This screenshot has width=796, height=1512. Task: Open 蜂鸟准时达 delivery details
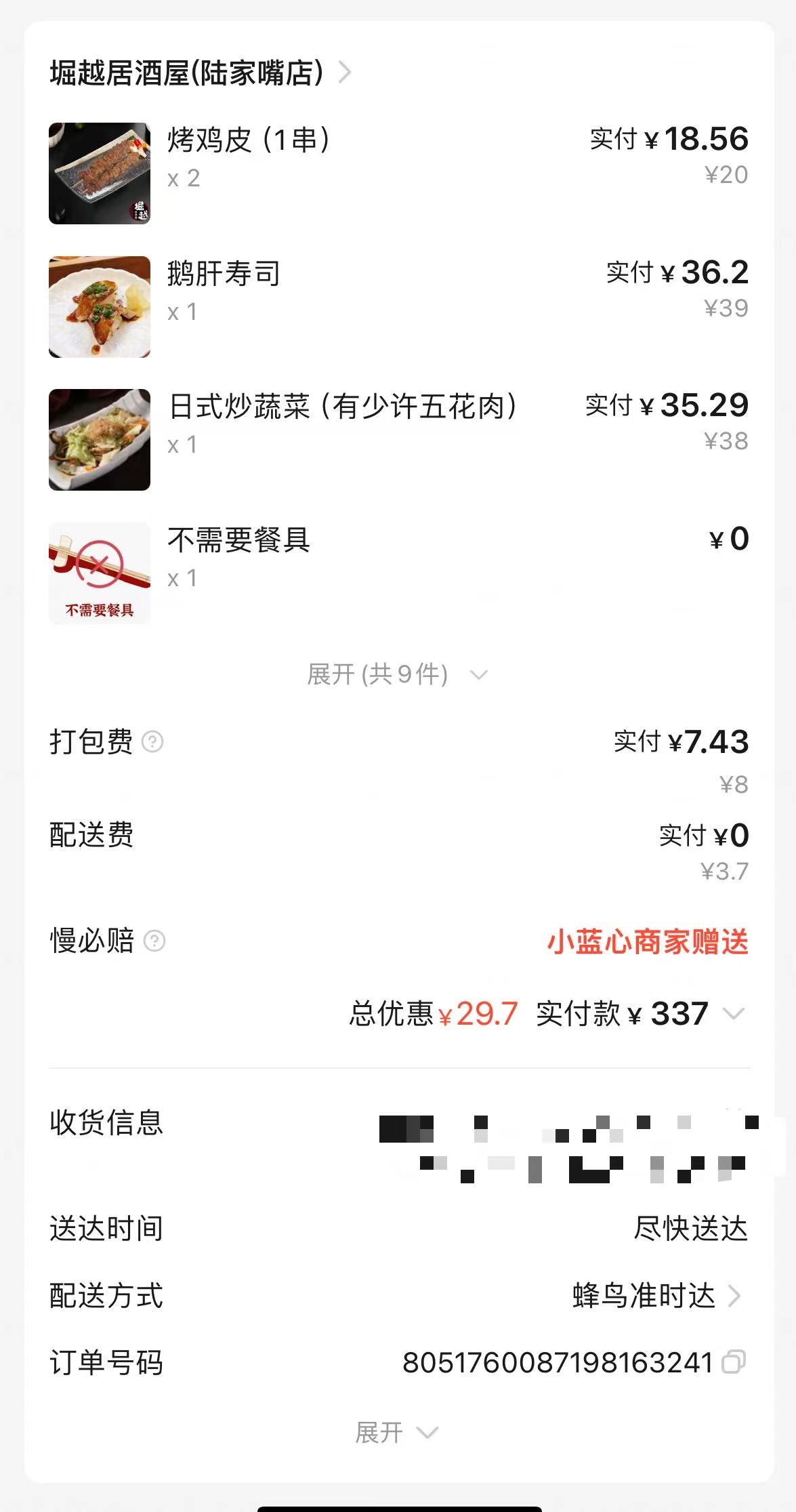click(x=656, y=1296)
